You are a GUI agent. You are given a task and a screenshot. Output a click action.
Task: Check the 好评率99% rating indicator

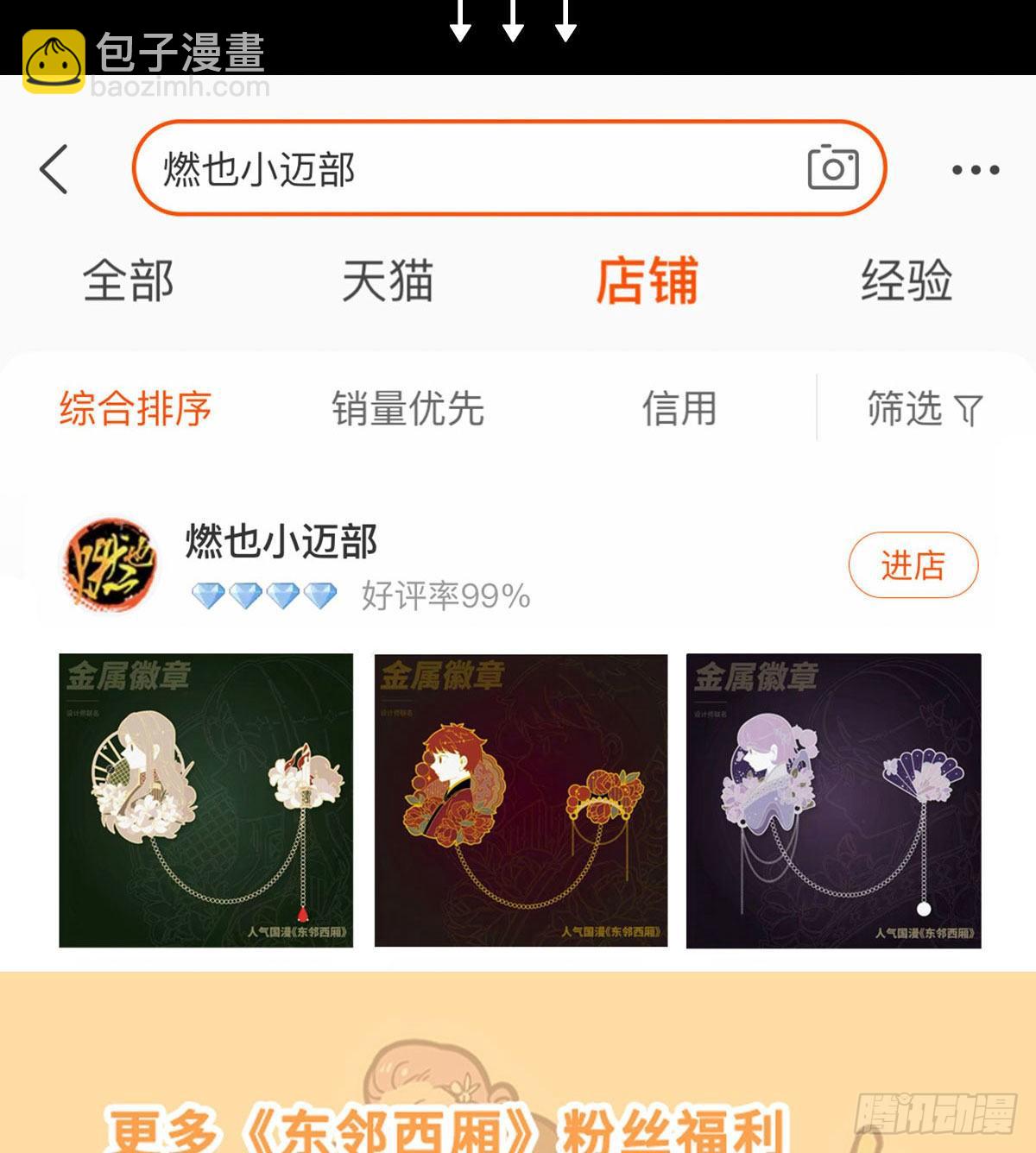point(445,595)
